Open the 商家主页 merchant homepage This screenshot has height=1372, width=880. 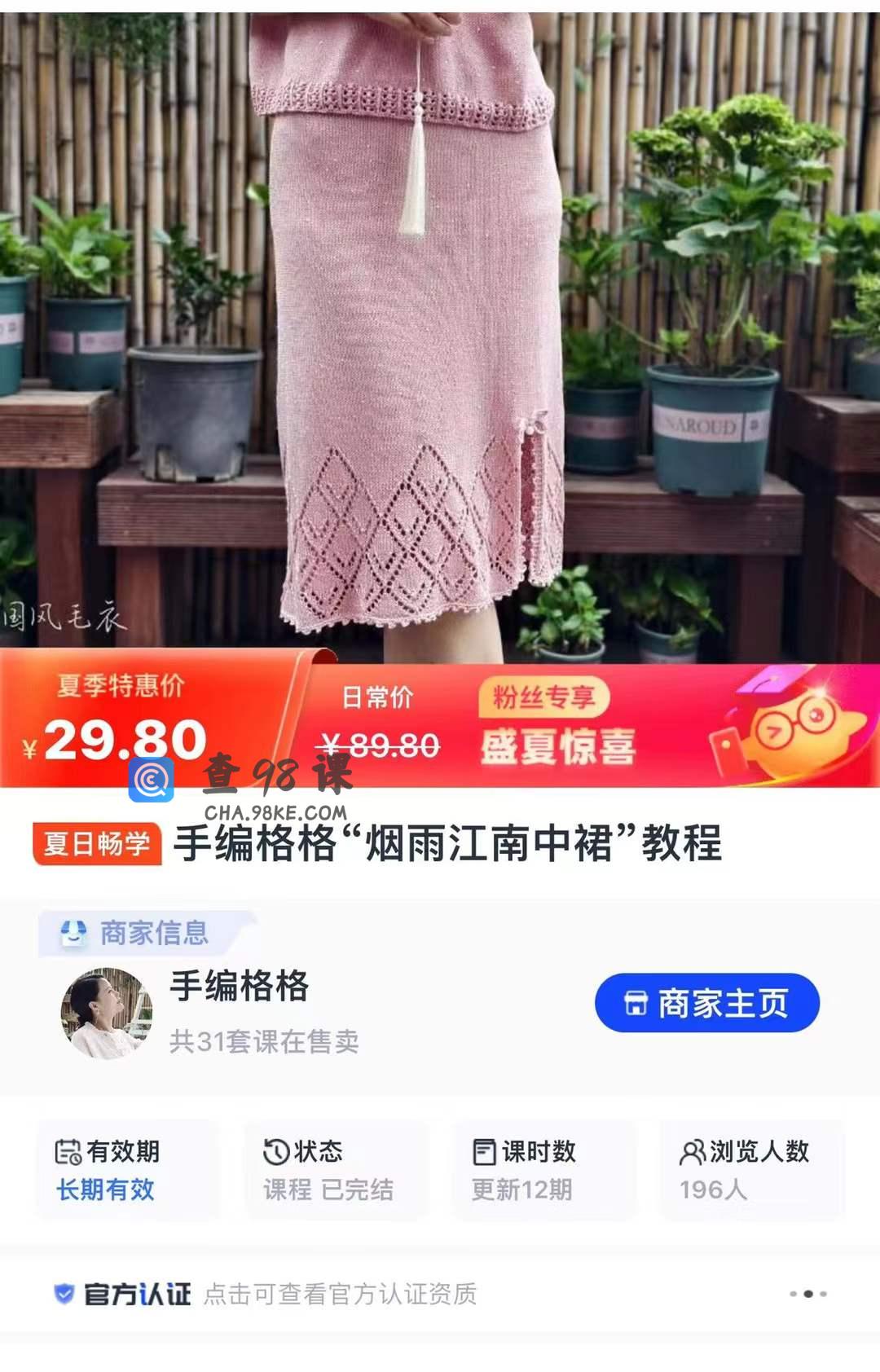(706, 1003)
